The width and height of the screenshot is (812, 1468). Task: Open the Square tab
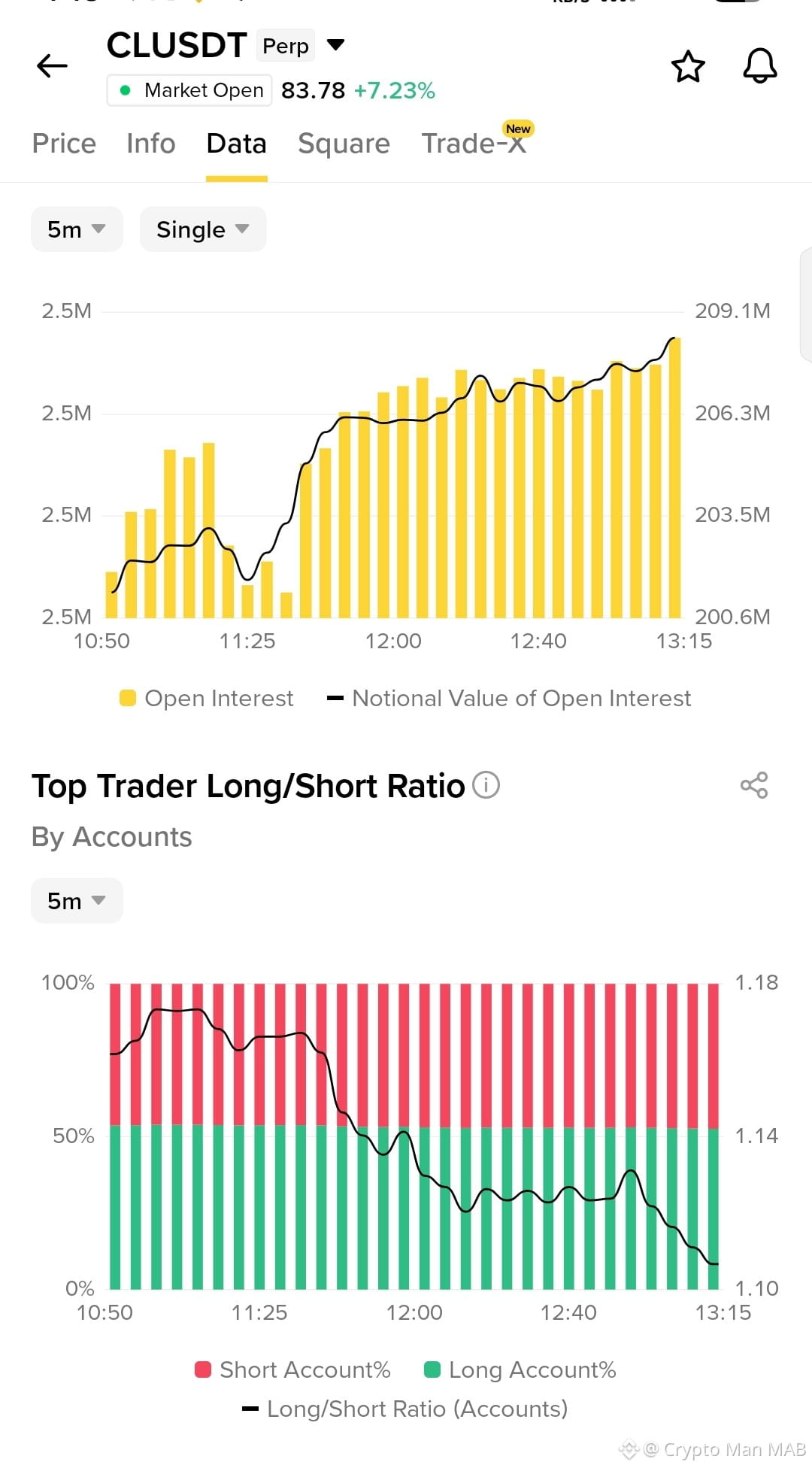pos(344,144)
